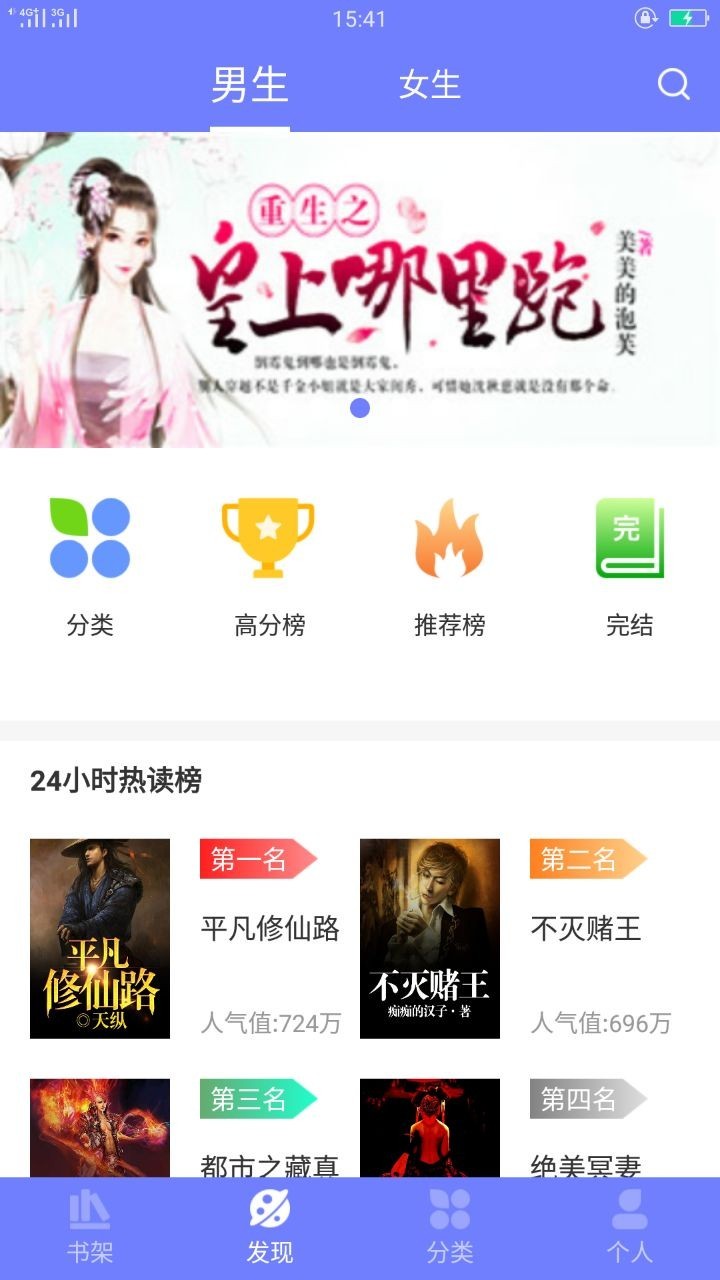Open the 完结 finished-books icon
Viewport: 720px width, 1280px height.
tap(628, 540)
